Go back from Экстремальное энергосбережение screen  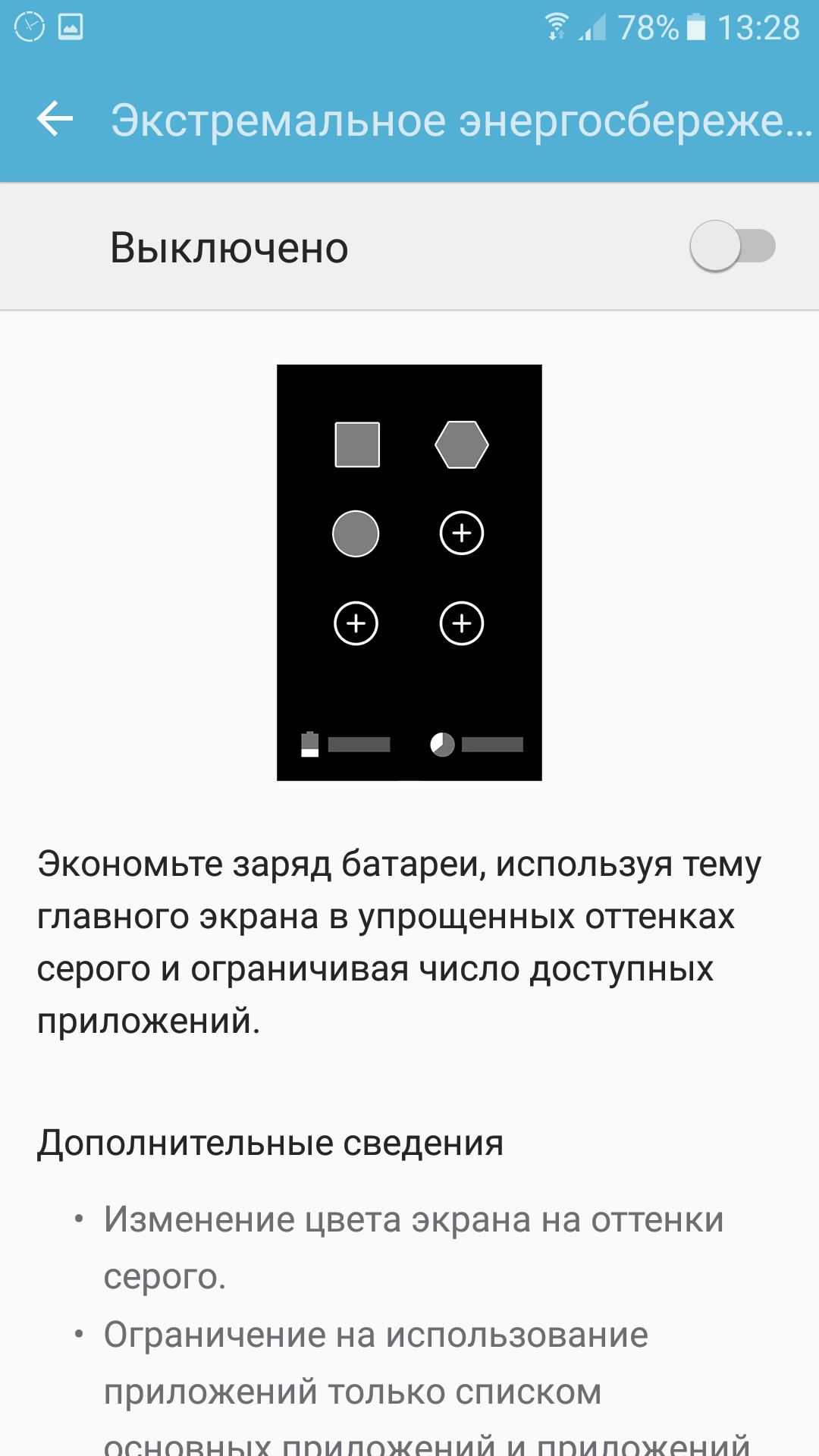tap(55, 119)
